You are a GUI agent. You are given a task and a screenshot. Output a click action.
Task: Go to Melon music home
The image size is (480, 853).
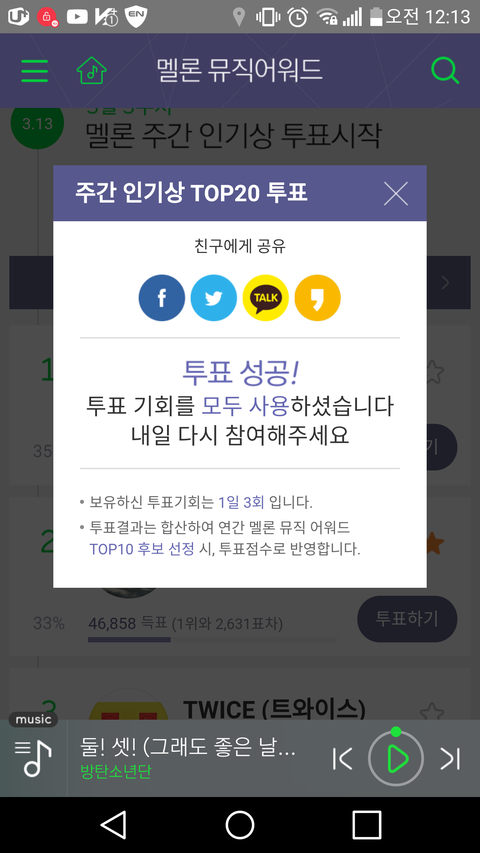pyautogui.click(x=91, y=70)
